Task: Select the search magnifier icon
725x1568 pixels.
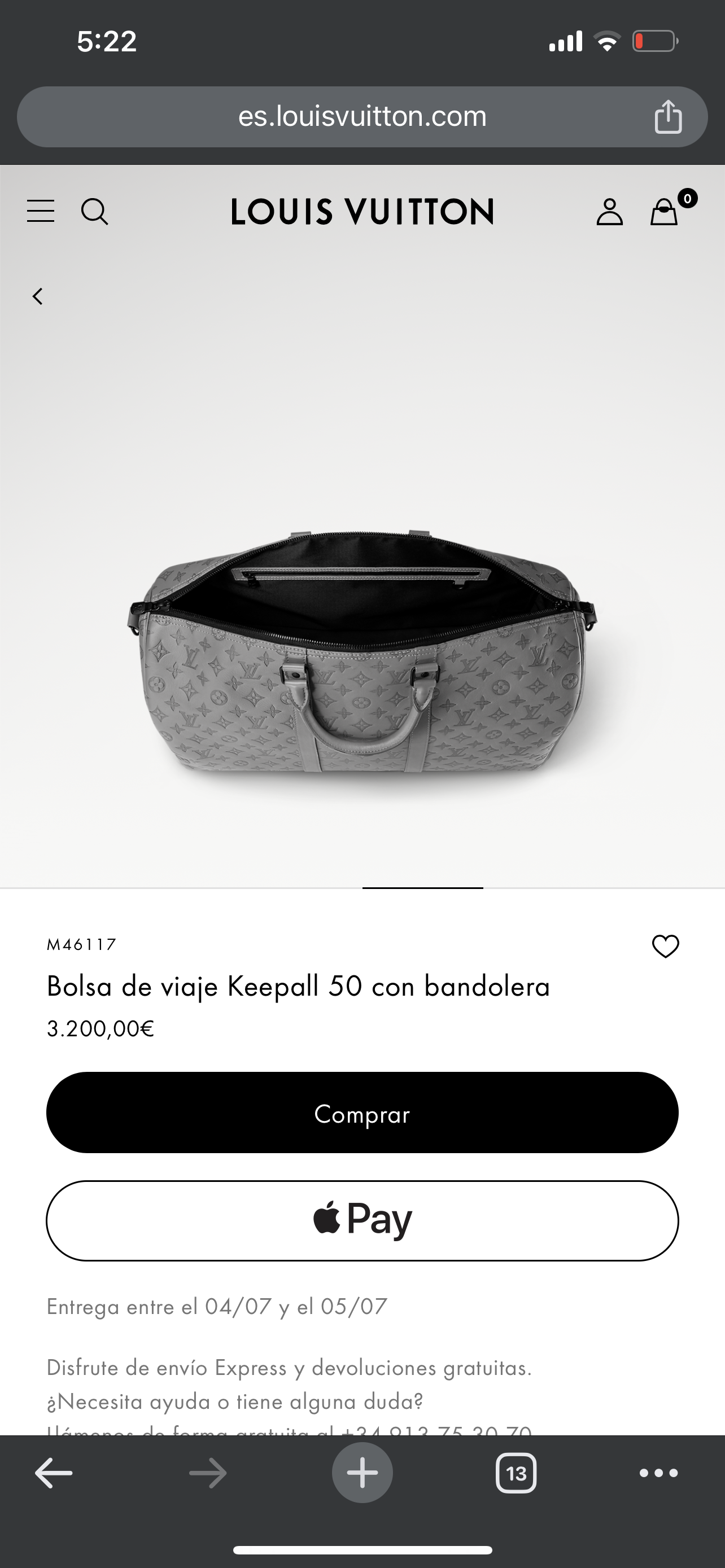Action: pos(95,212)
